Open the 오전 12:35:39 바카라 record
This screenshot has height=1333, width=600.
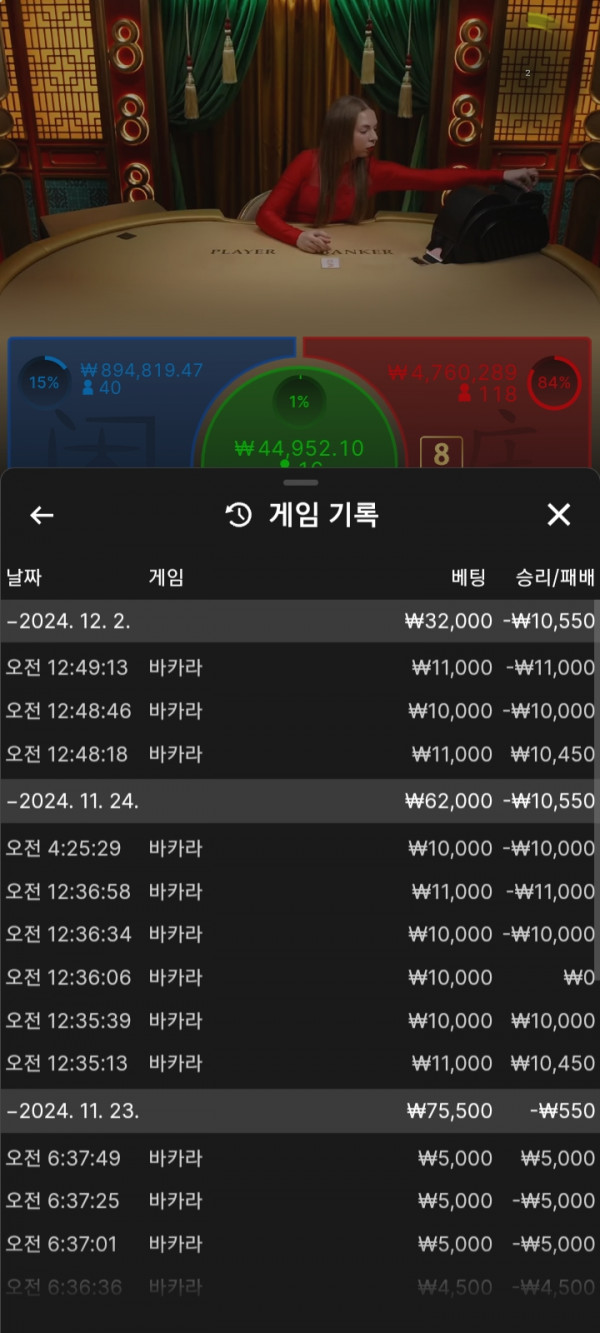coord(300,1020)
